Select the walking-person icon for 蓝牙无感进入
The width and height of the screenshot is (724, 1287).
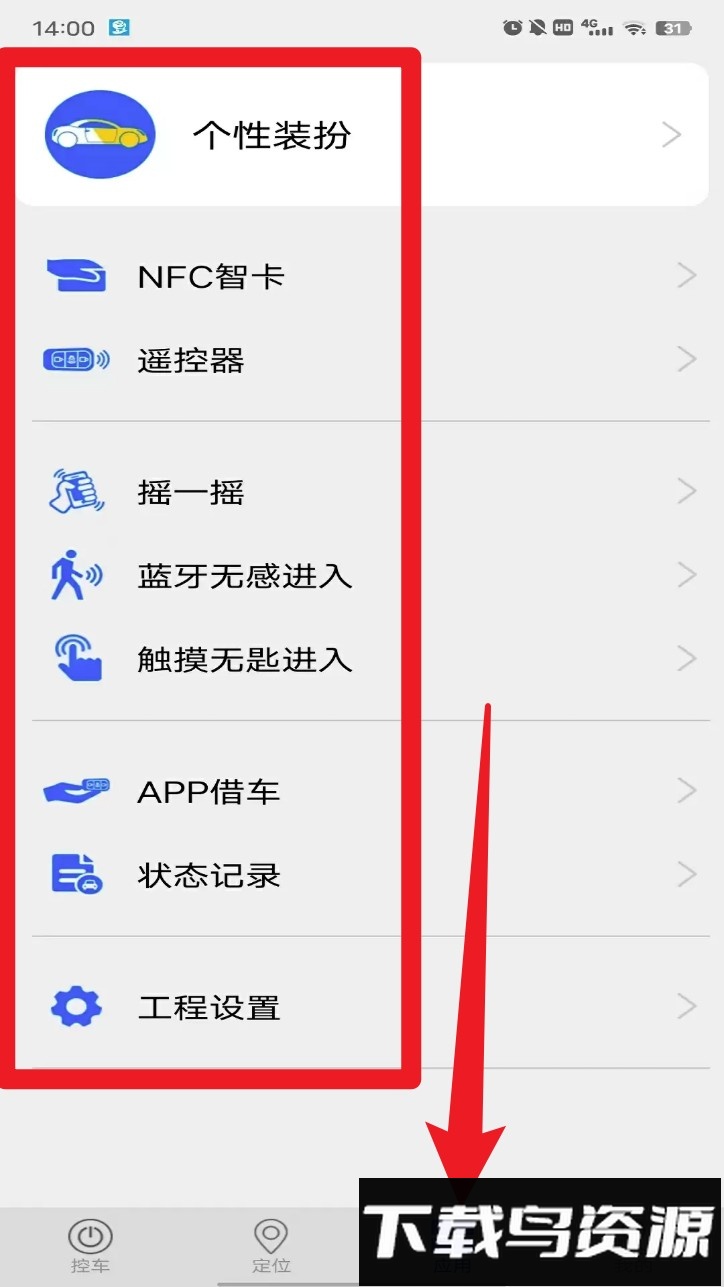pyautogui.click(x=73, y=575)
